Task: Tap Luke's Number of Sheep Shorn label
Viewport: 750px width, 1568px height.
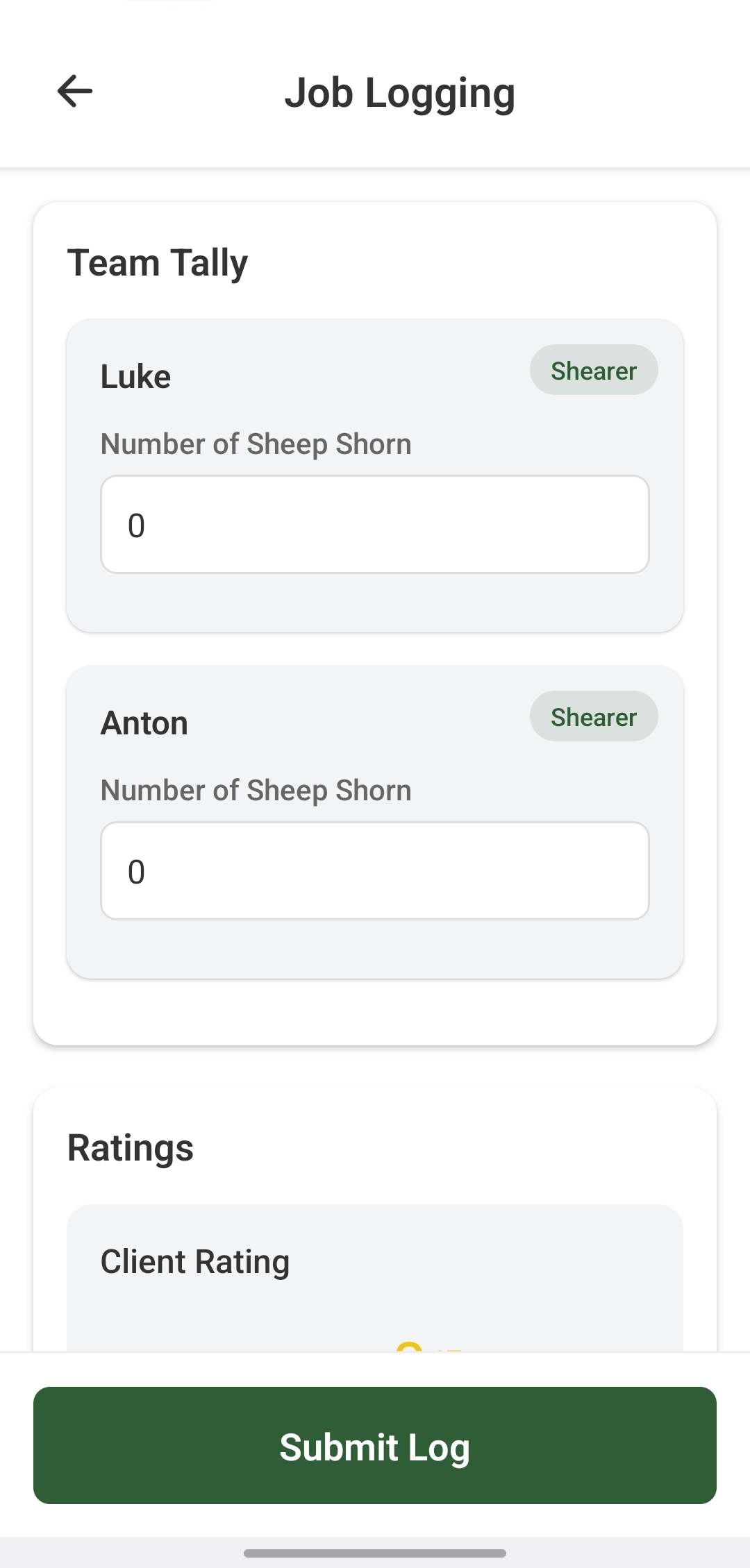Action: [256, 443]
